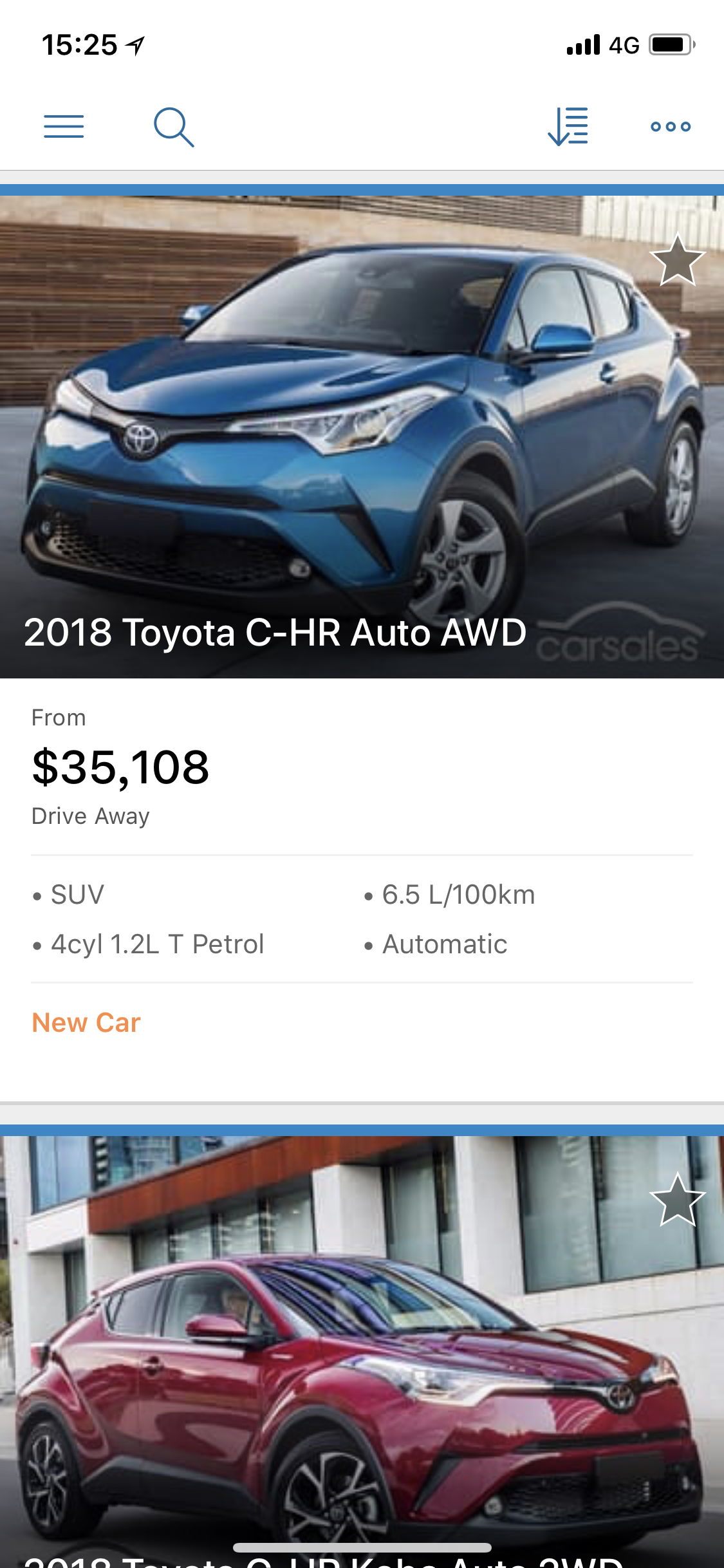Image resolution: width=724 pixels, height=1568 pixels.
Task: Open the three-dot more options
Action: [x=671, y=127]
